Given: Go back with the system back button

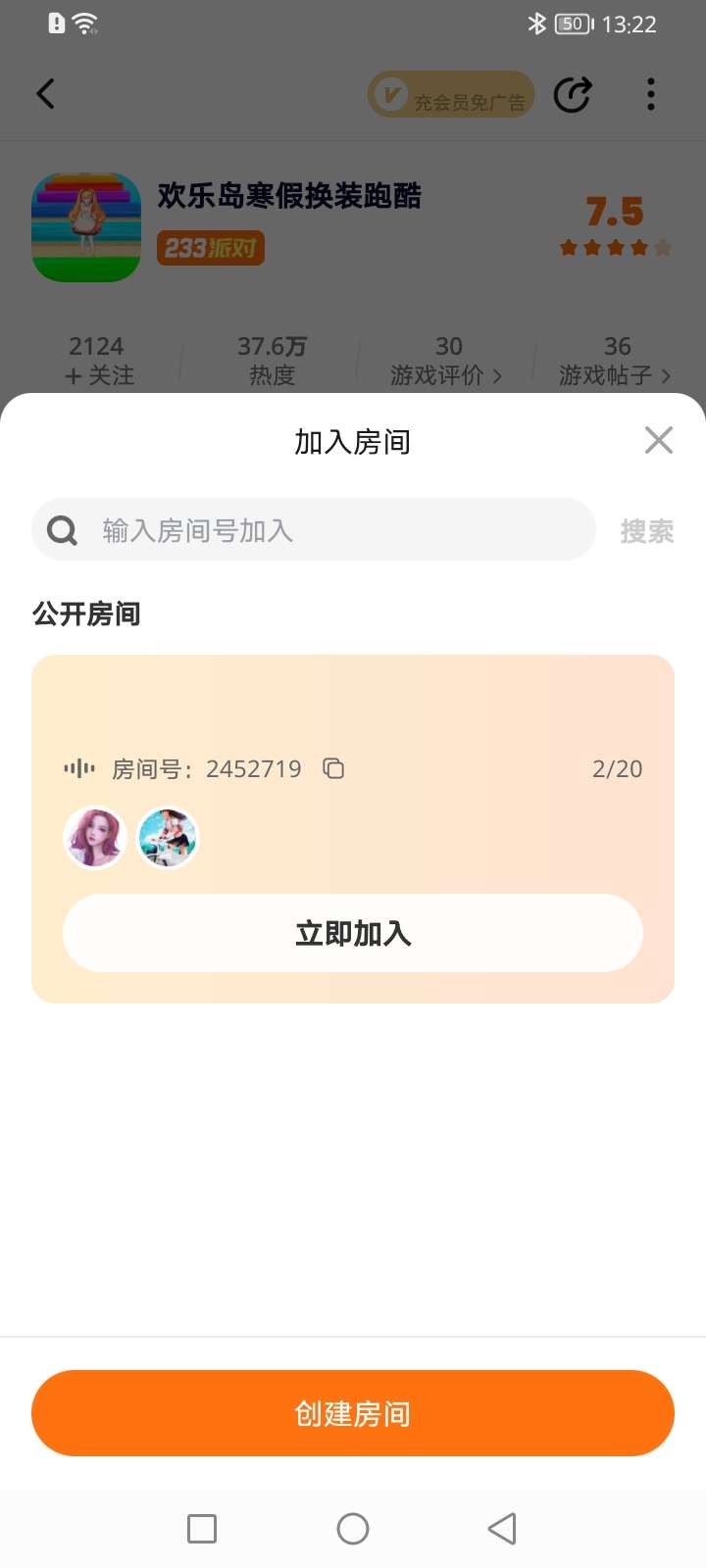Looking at the screenshot, I should point(502,1529).
